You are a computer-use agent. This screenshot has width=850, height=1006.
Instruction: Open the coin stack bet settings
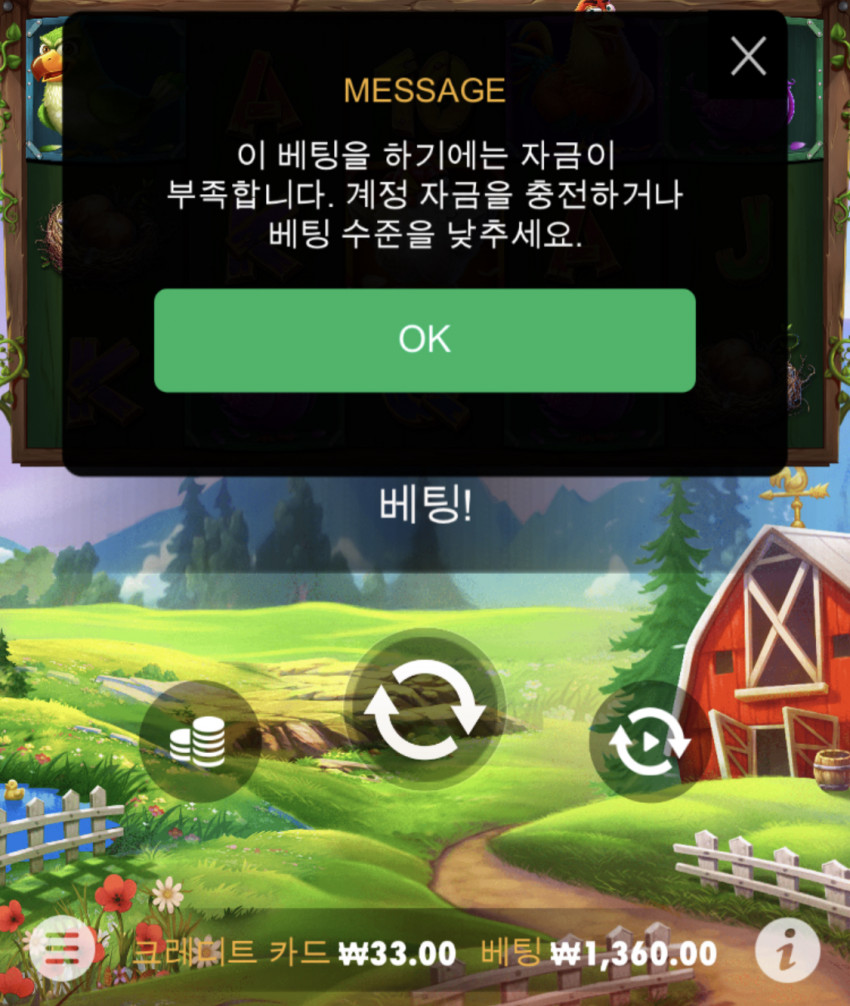tap(199, 742)
